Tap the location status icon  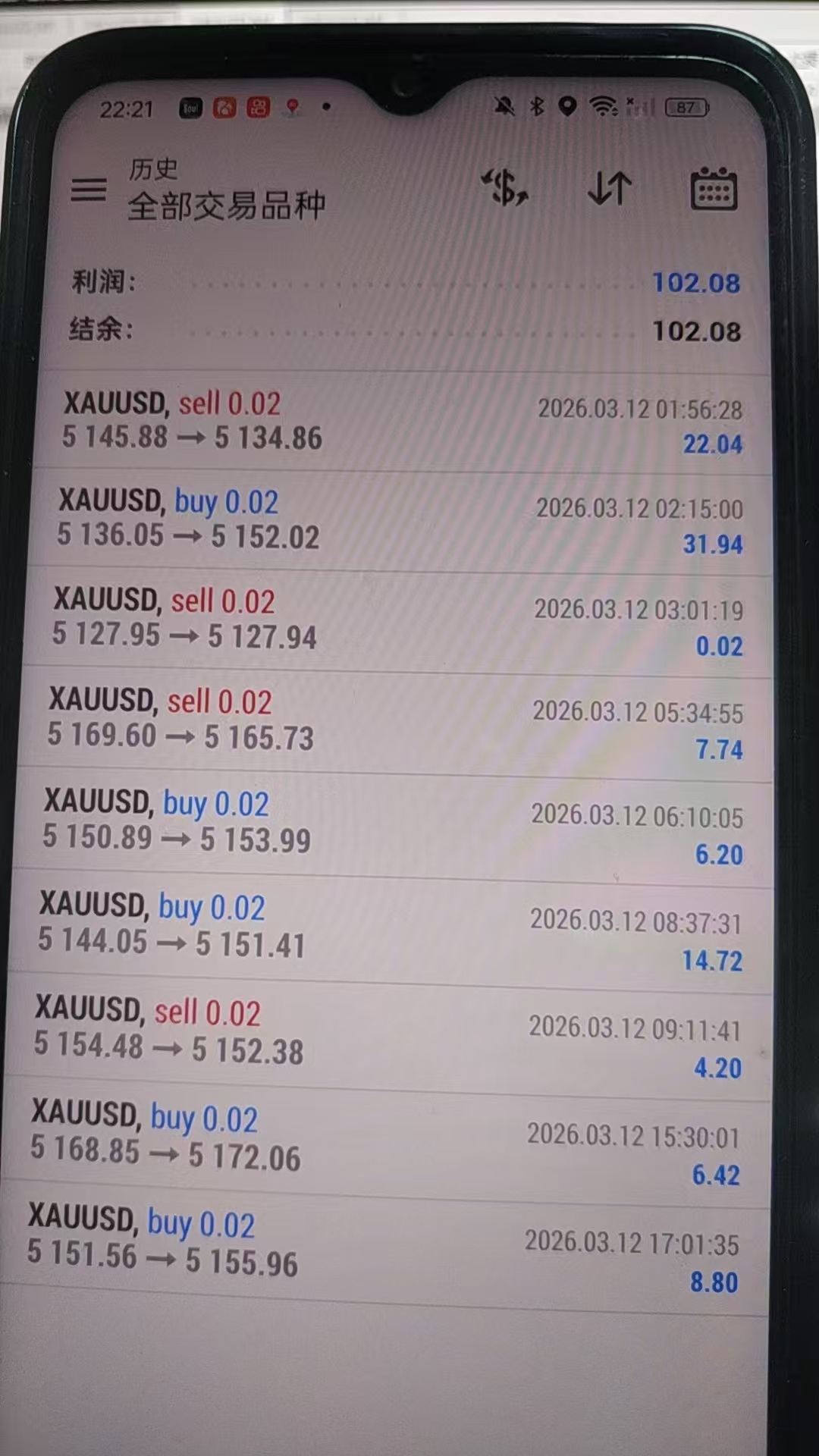tap(568, 107)
